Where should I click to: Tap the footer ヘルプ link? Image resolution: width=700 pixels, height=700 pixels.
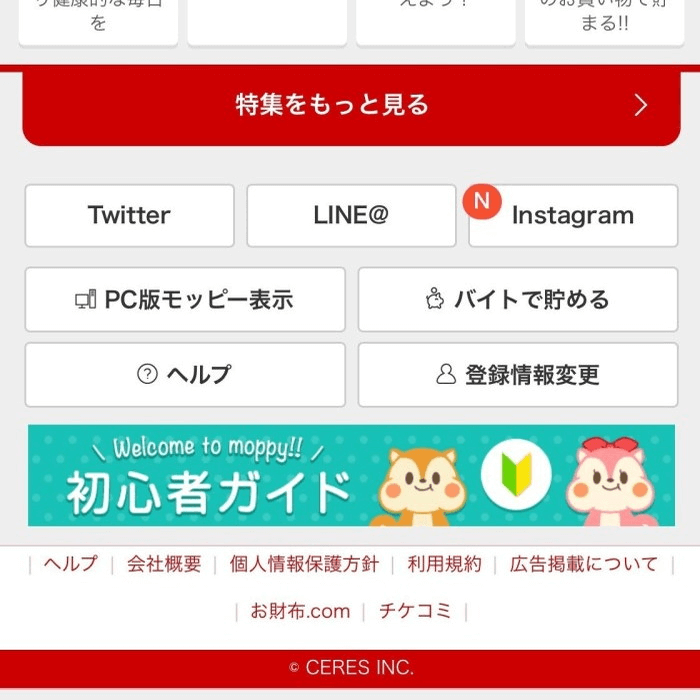[70, 564]
